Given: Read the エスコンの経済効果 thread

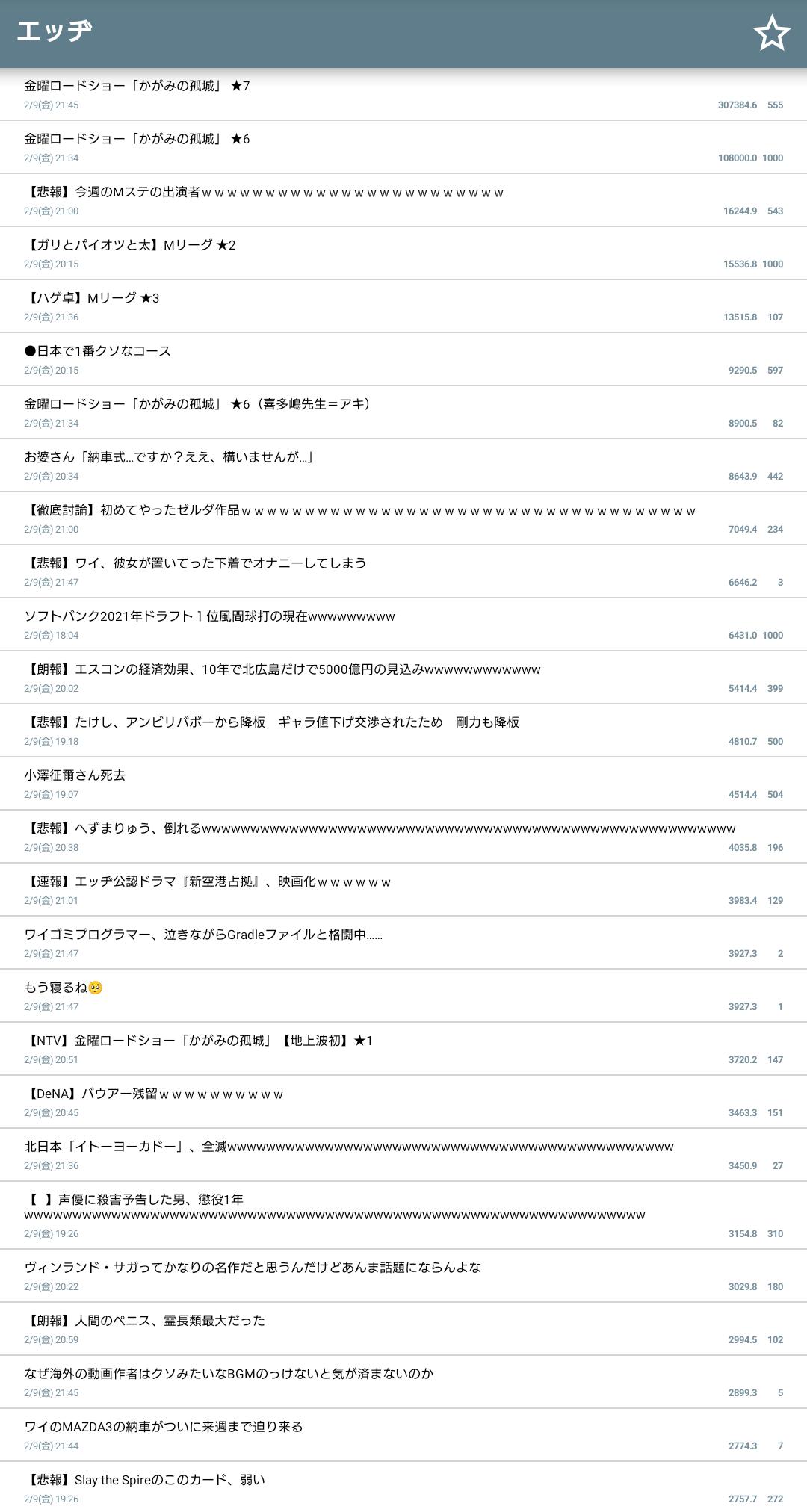Looking at the screenshot, I should click(282, 670).
